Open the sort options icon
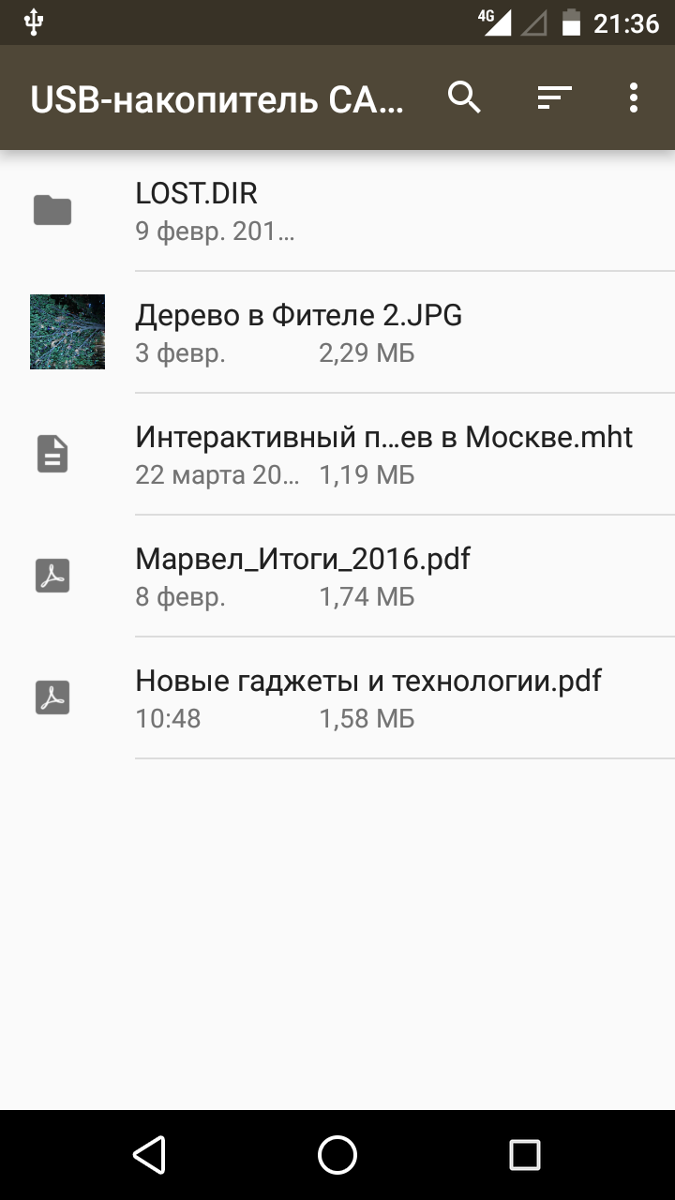This screenshot has height=1200, width=675. tap(554, 97)
